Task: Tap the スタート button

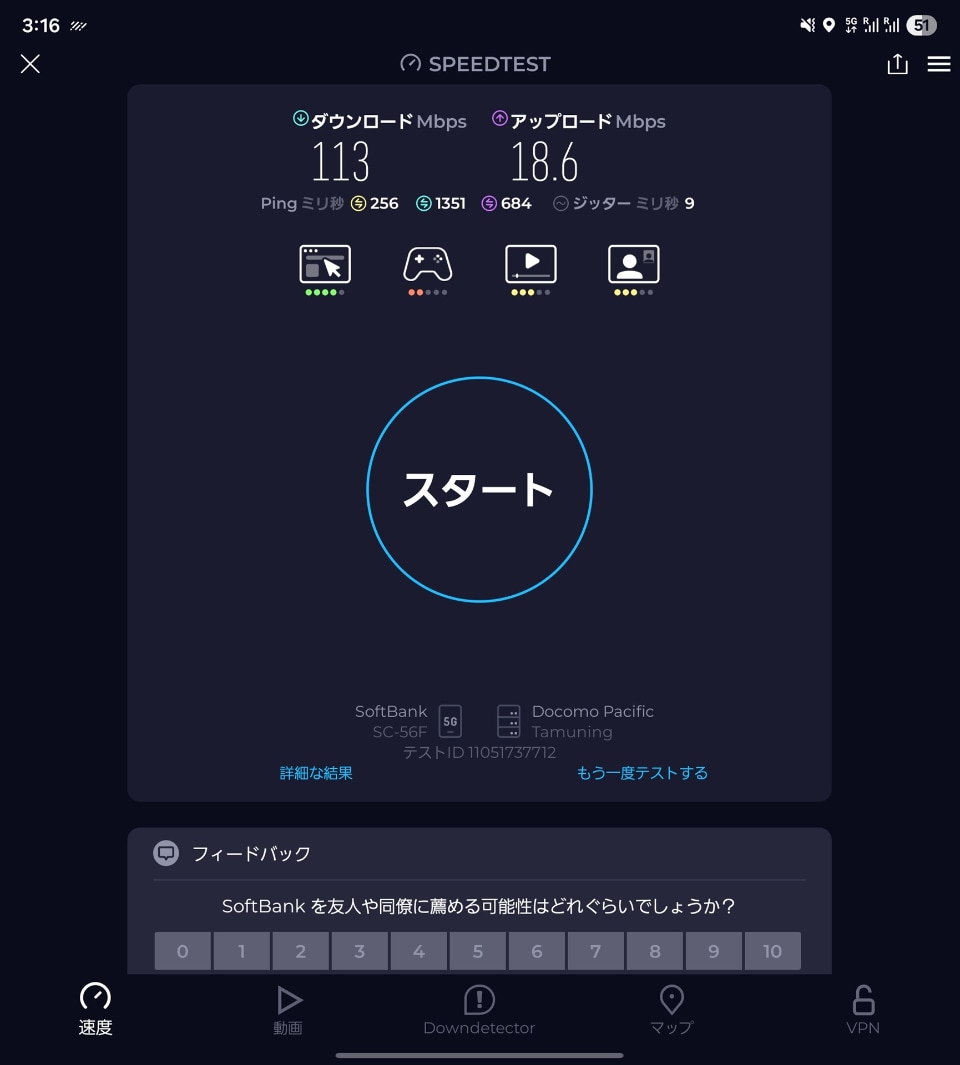Action: point(479,490)
